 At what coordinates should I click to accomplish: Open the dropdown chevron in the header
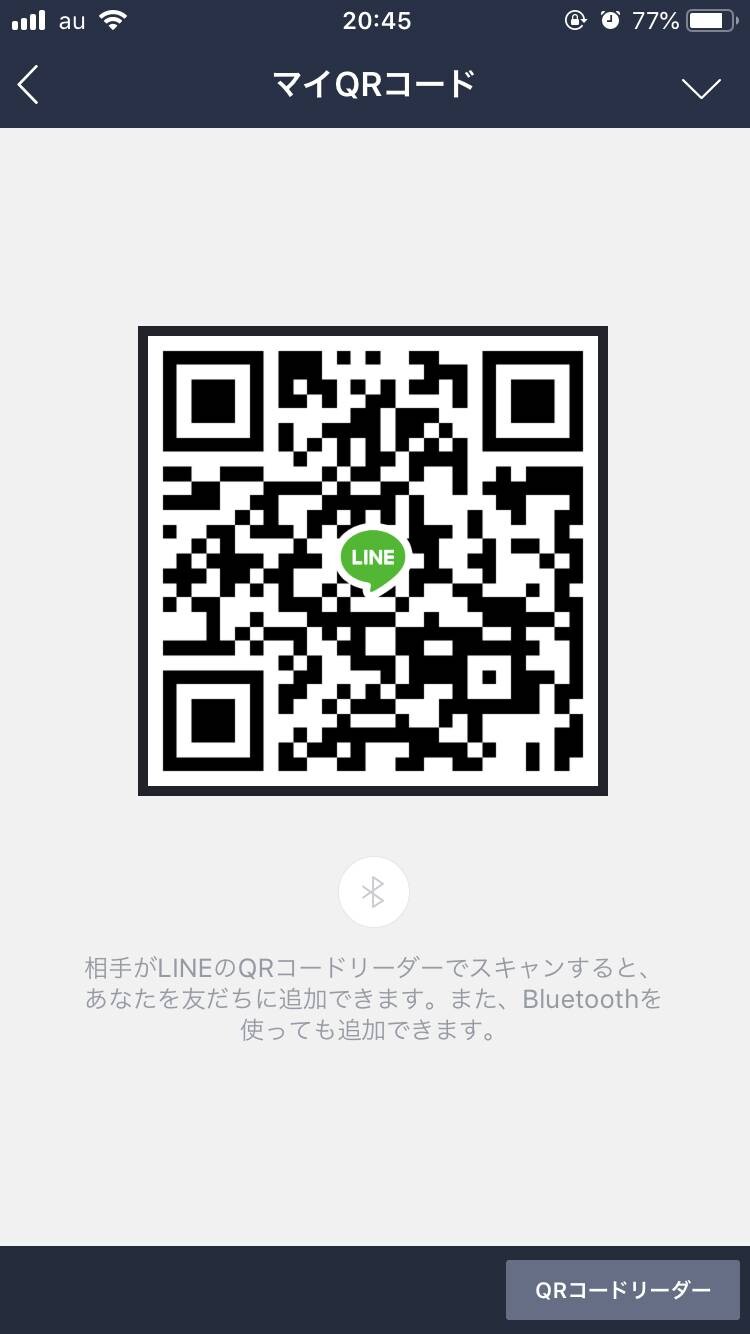pyautogui.click(x=701, y=88)
